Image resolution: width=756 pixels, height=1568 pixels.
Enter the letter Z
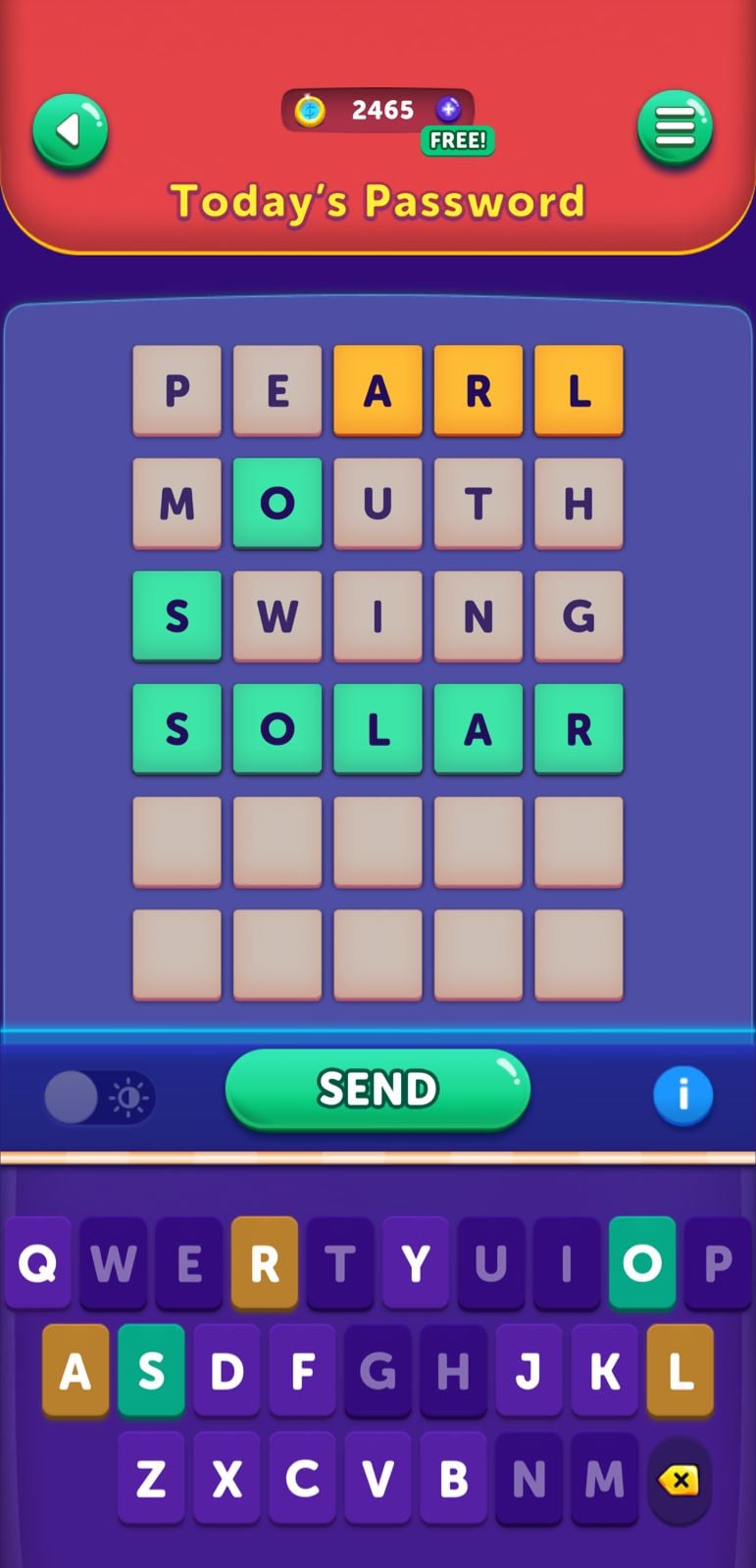click(151, 1479)
